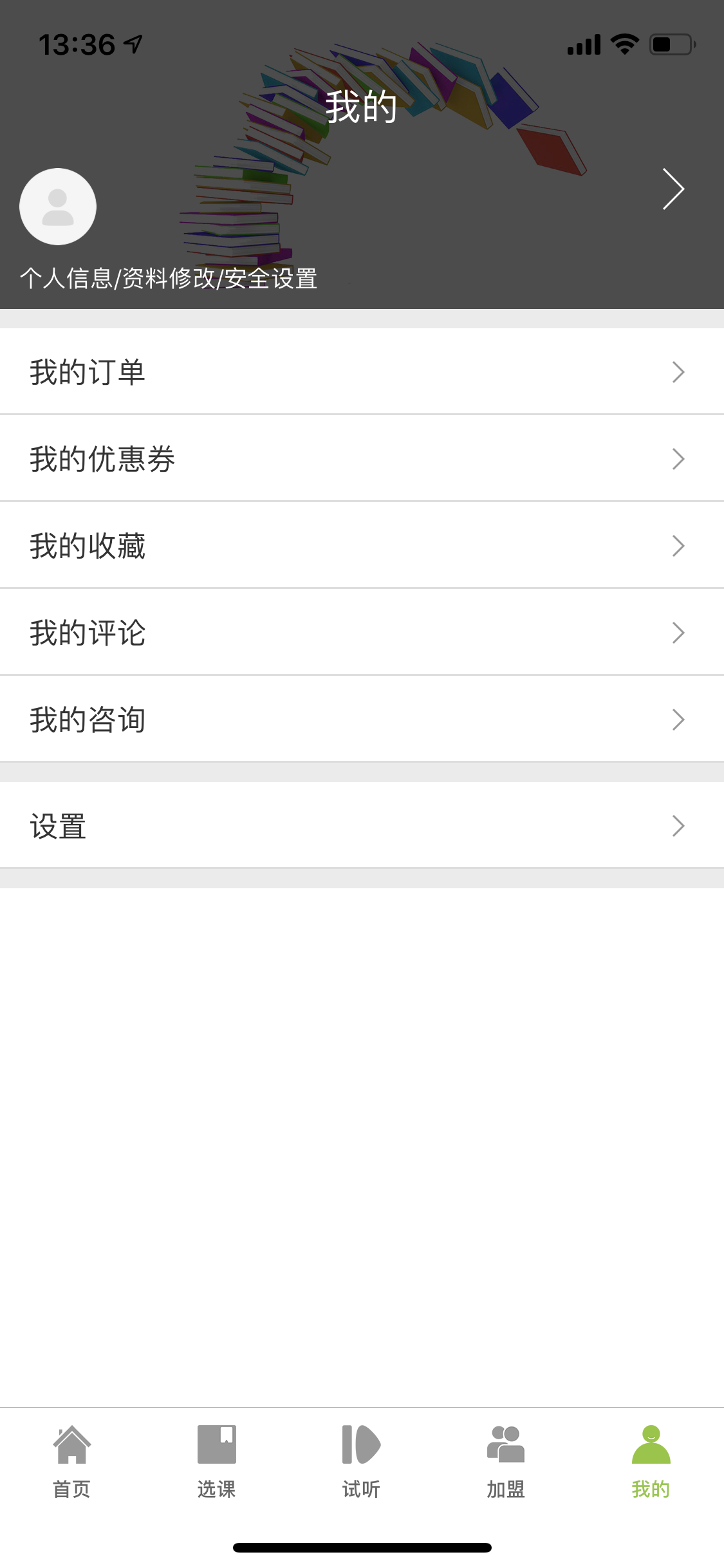
Task: Go to the 试听 trial listening tab
Action: click(x=361, y=1461)
